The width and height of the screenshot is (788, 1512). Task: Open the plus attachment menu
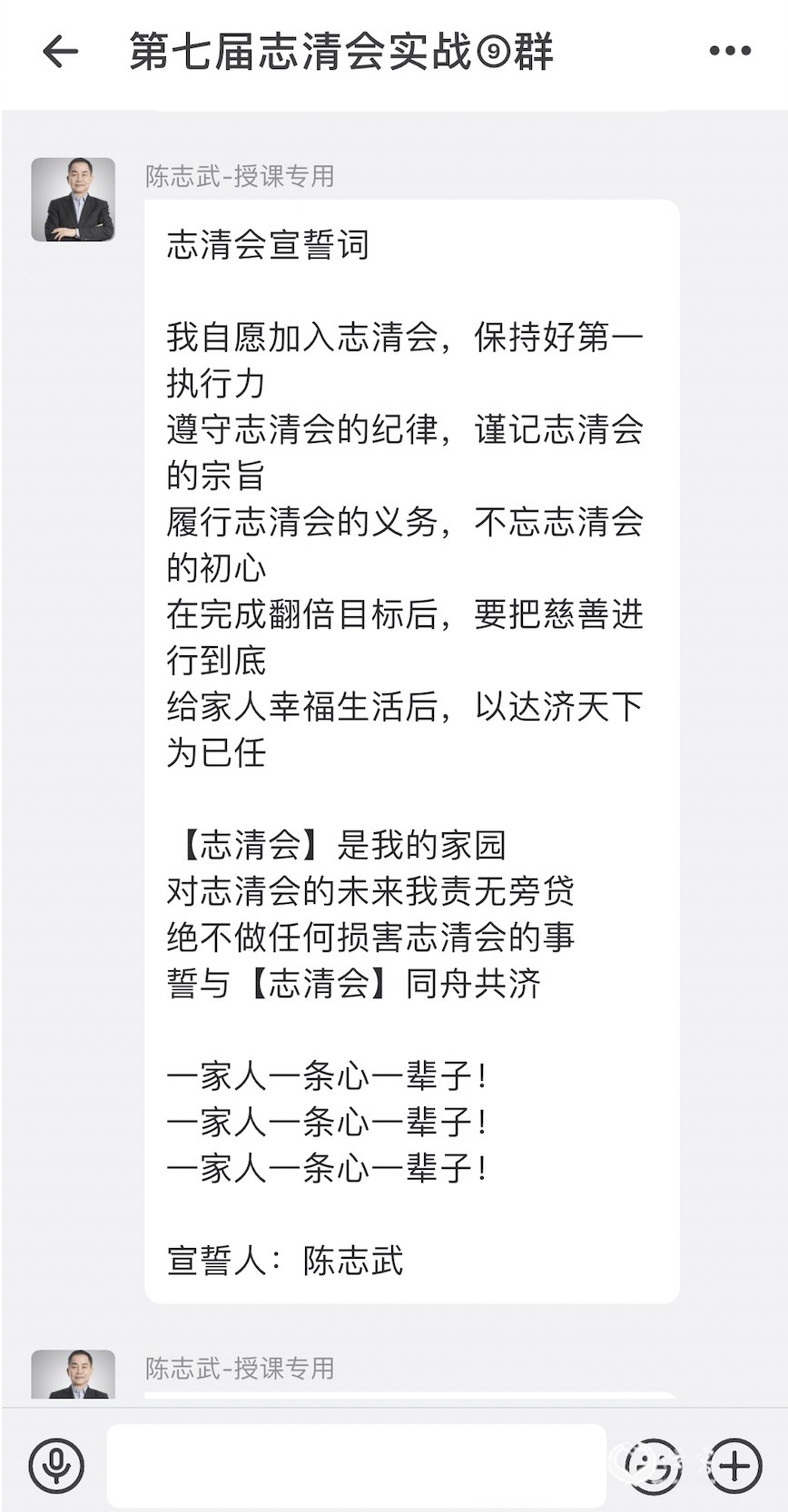(x=734, y=1465)
